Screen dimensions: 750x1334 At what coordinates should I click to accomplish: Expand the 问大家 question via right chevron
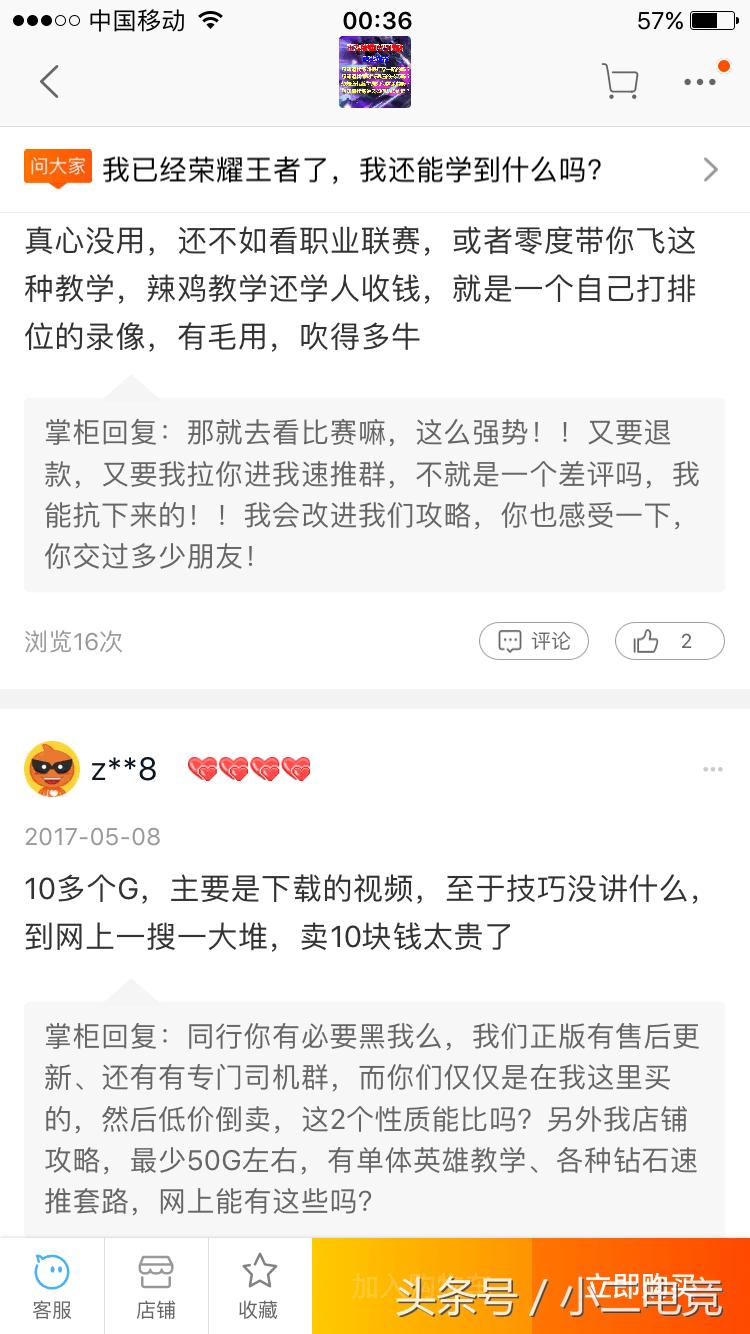(x=710, y=170)
